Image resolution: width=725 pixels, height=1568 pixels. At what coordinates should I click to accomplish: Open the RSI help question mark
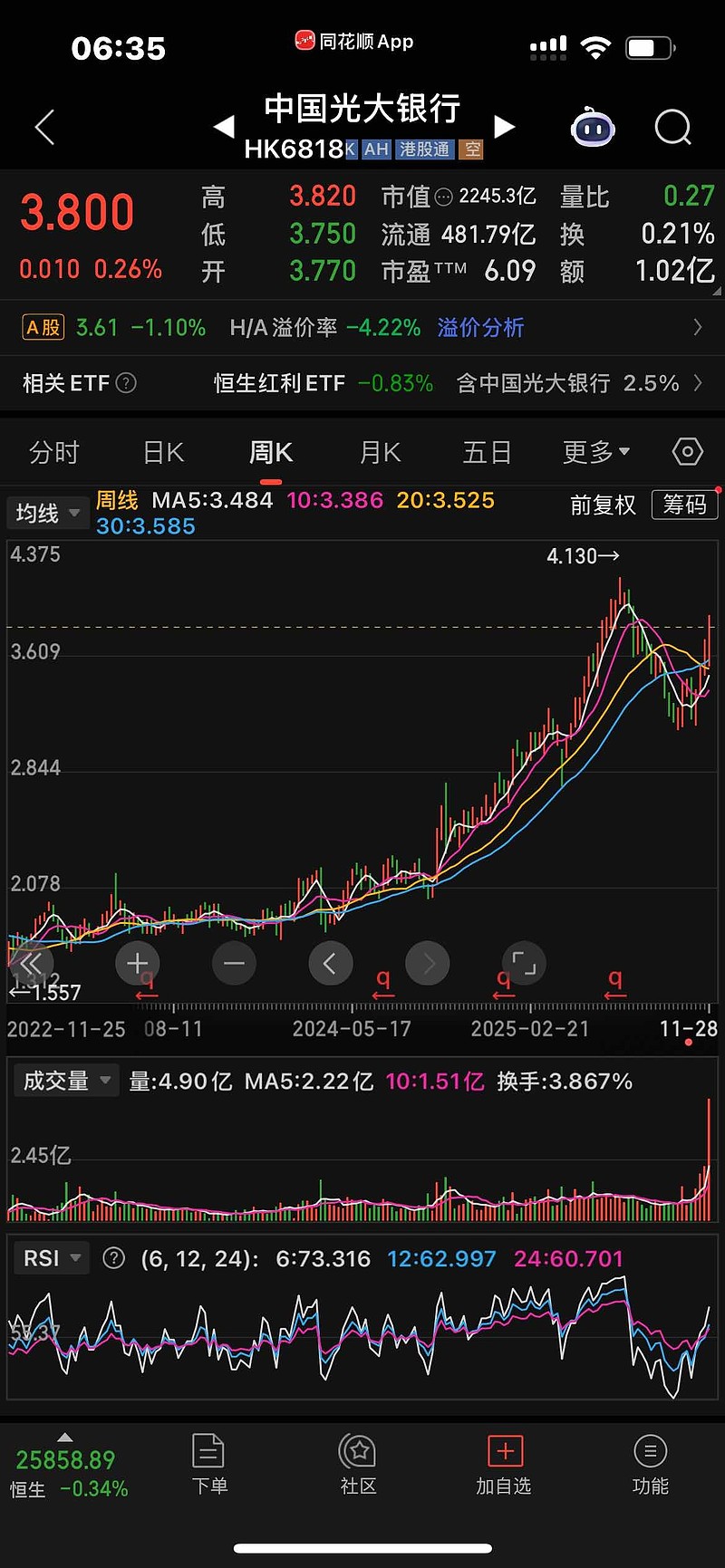(114, 1258)
